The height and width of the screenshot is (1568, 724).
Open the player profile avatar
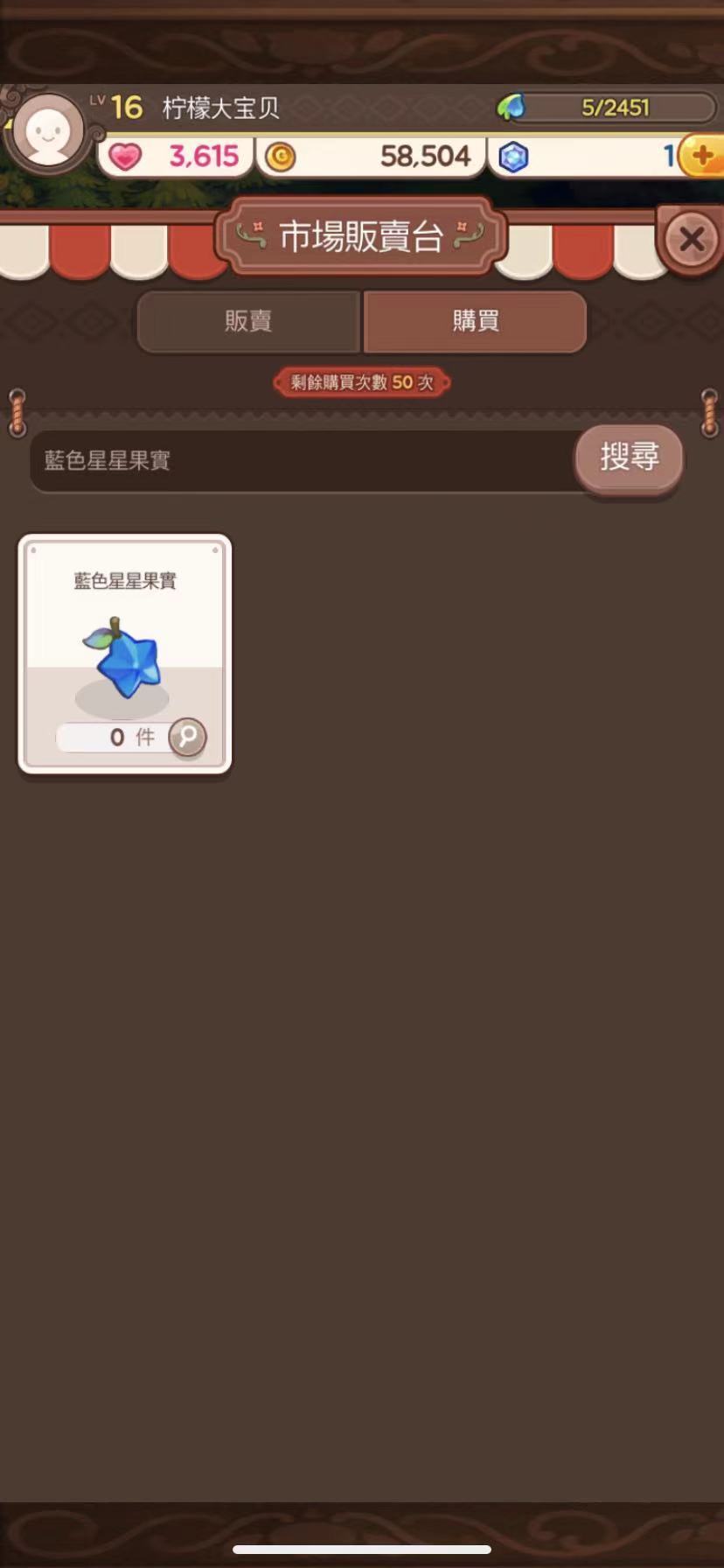[x=47, y=130]
